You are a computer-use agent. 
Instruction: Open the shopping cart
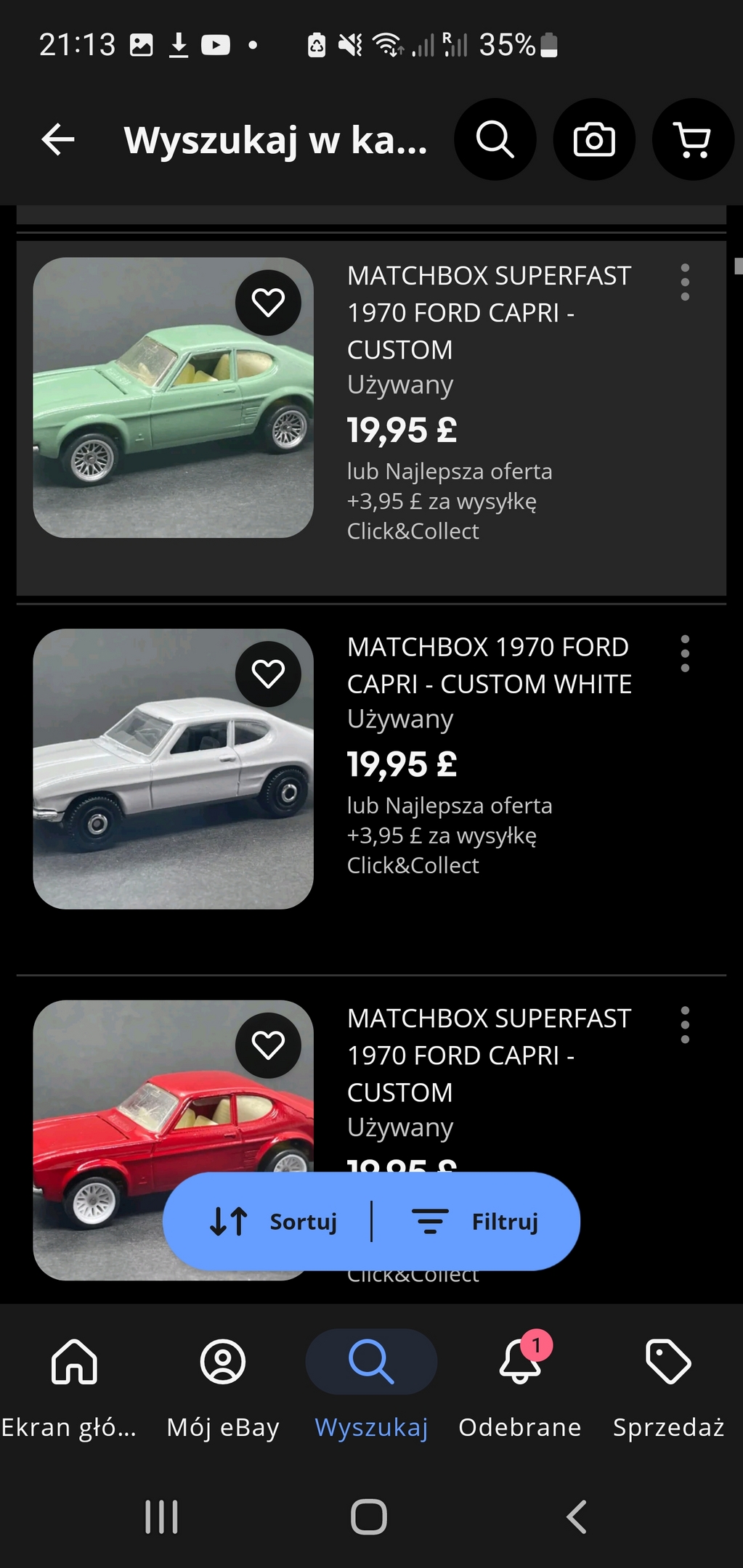[x=693, y=139]
